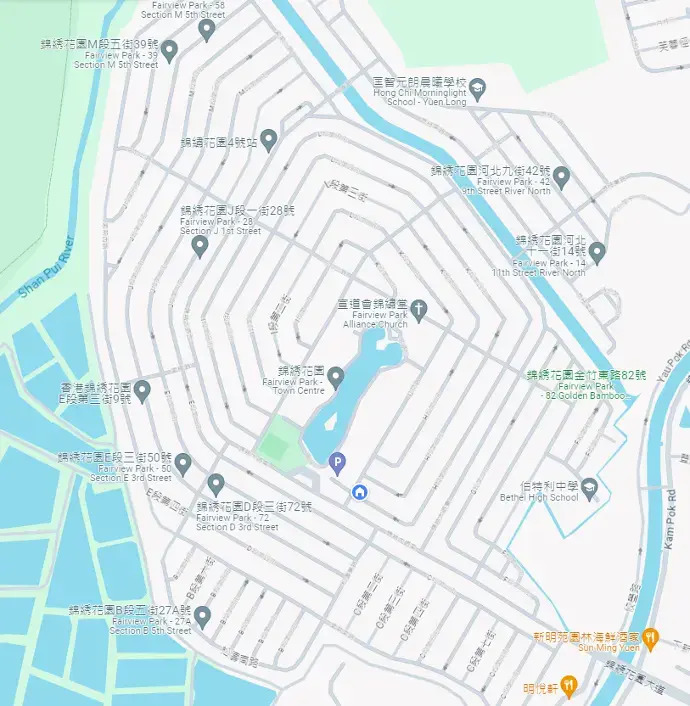690x706 pixels.
Task: Tap the Fairview Park 39 Section M 5th Street pin
Action: 169,49
